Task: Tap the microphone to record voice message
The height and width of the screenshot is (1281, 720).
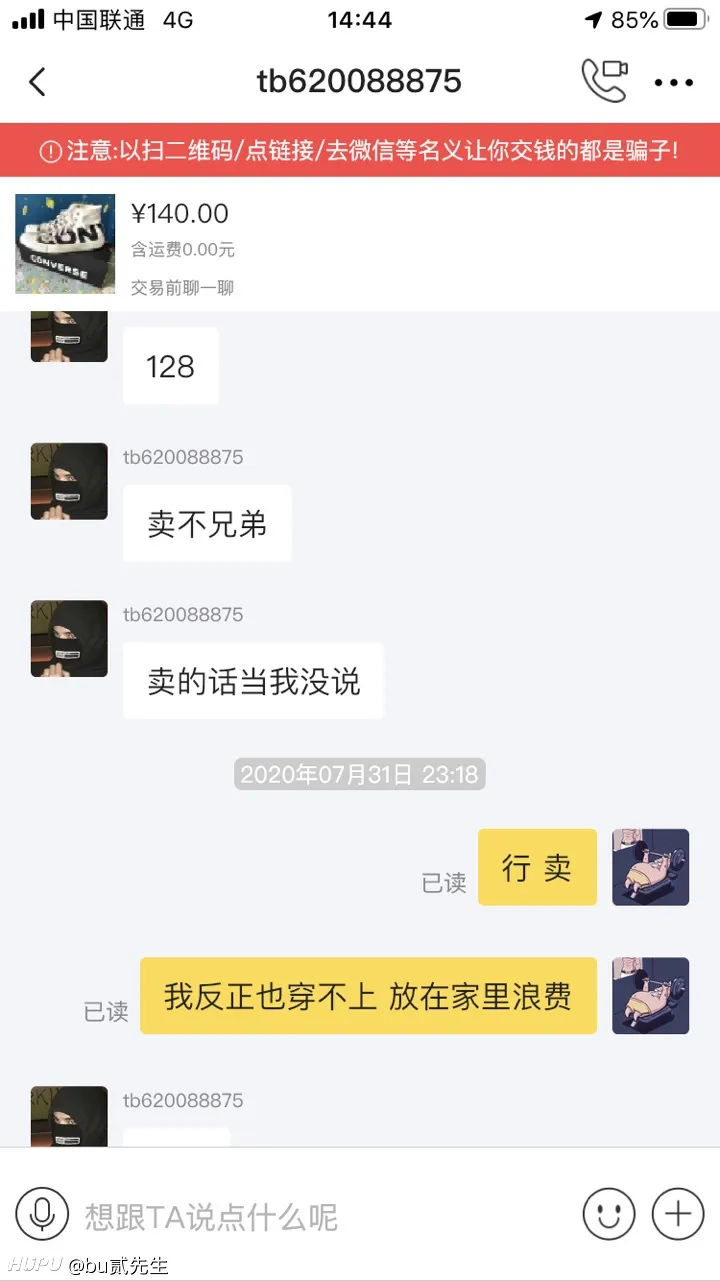Action: coord(42,1215)
